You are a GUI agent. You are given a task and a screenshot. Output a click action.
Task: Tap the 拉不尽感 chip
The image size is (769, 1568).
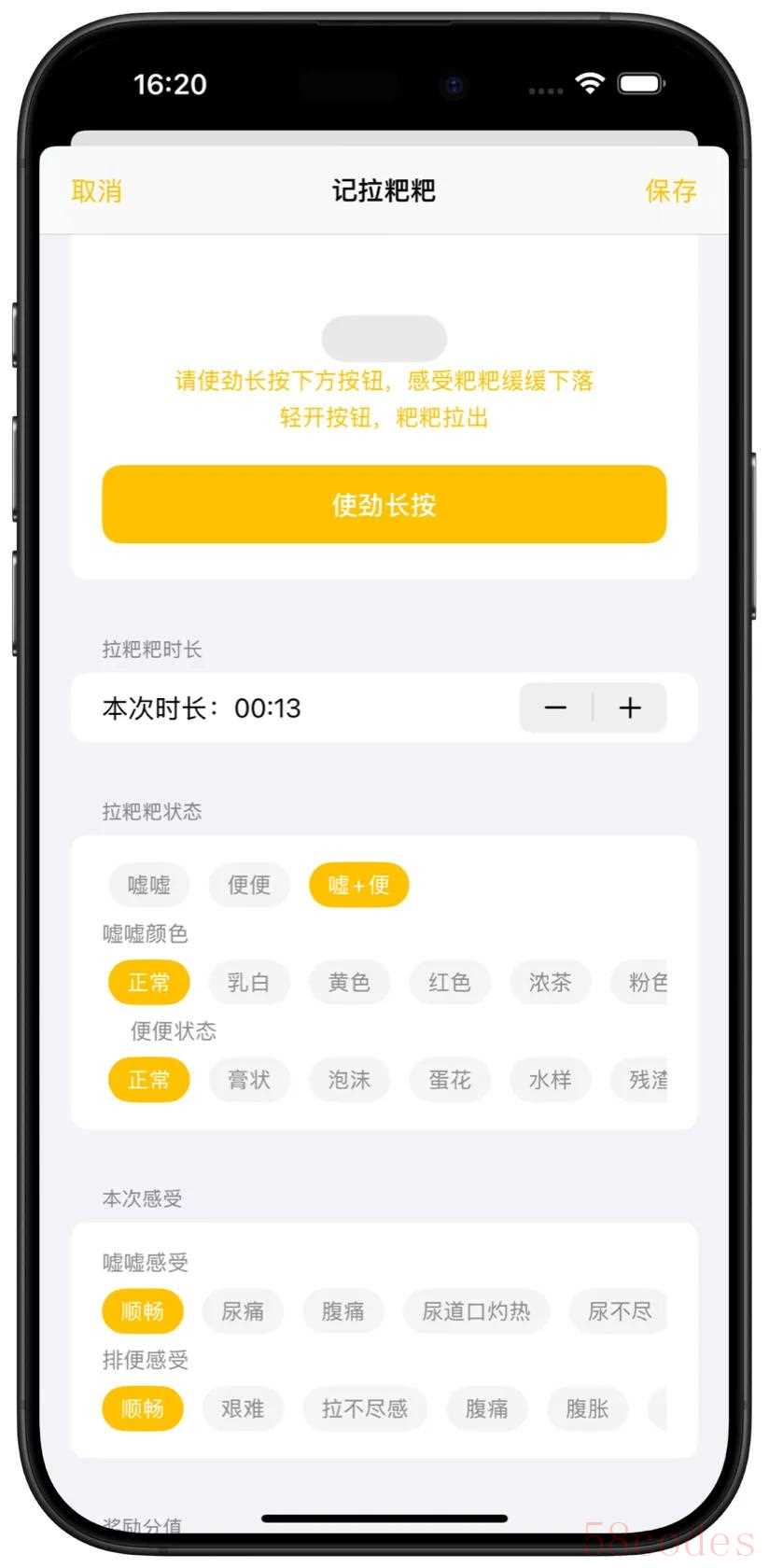[365, 1408]
